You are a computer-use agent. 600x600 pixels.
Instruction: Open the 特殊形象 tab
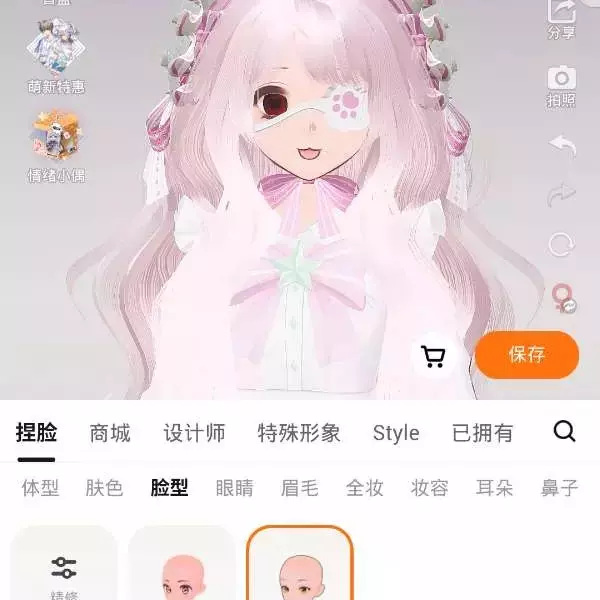(x=299, y=433)
